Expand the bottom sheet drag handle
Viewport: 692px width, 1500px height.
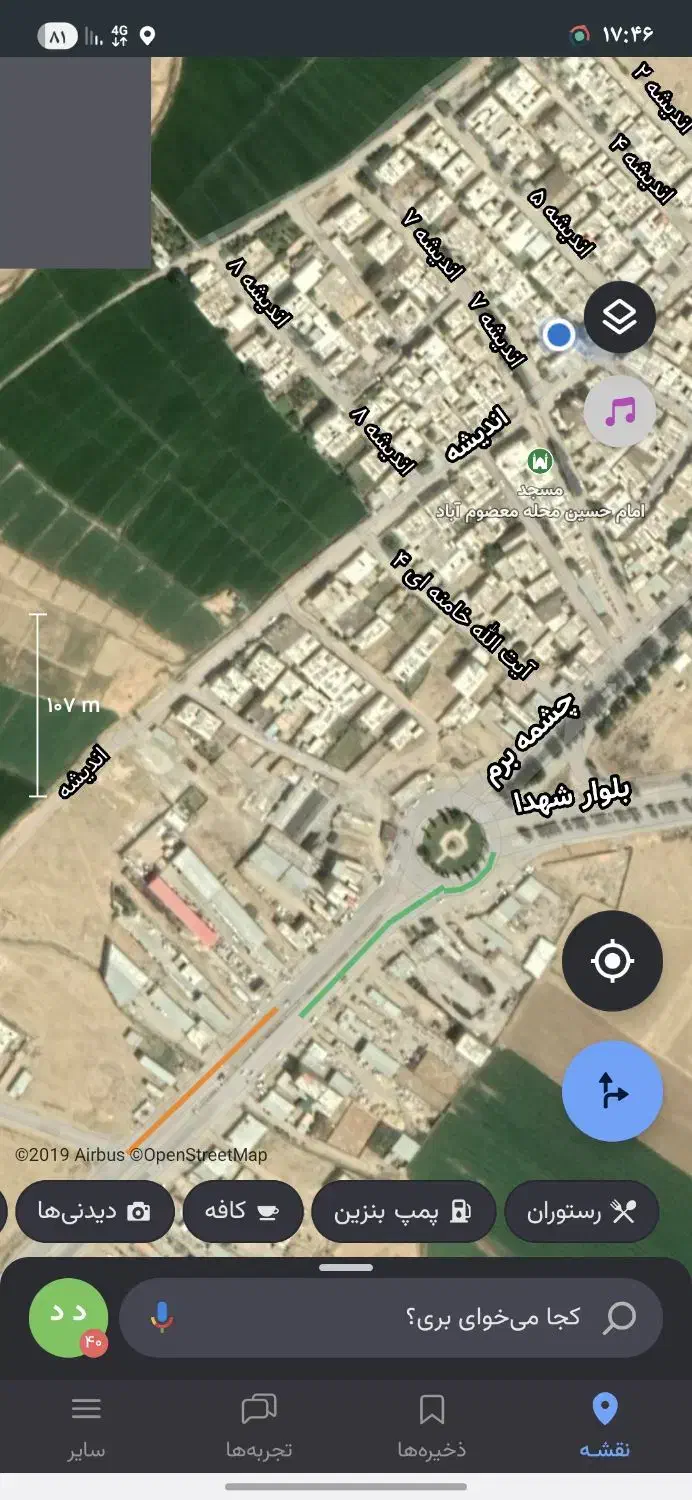(x=346, y=1267)
